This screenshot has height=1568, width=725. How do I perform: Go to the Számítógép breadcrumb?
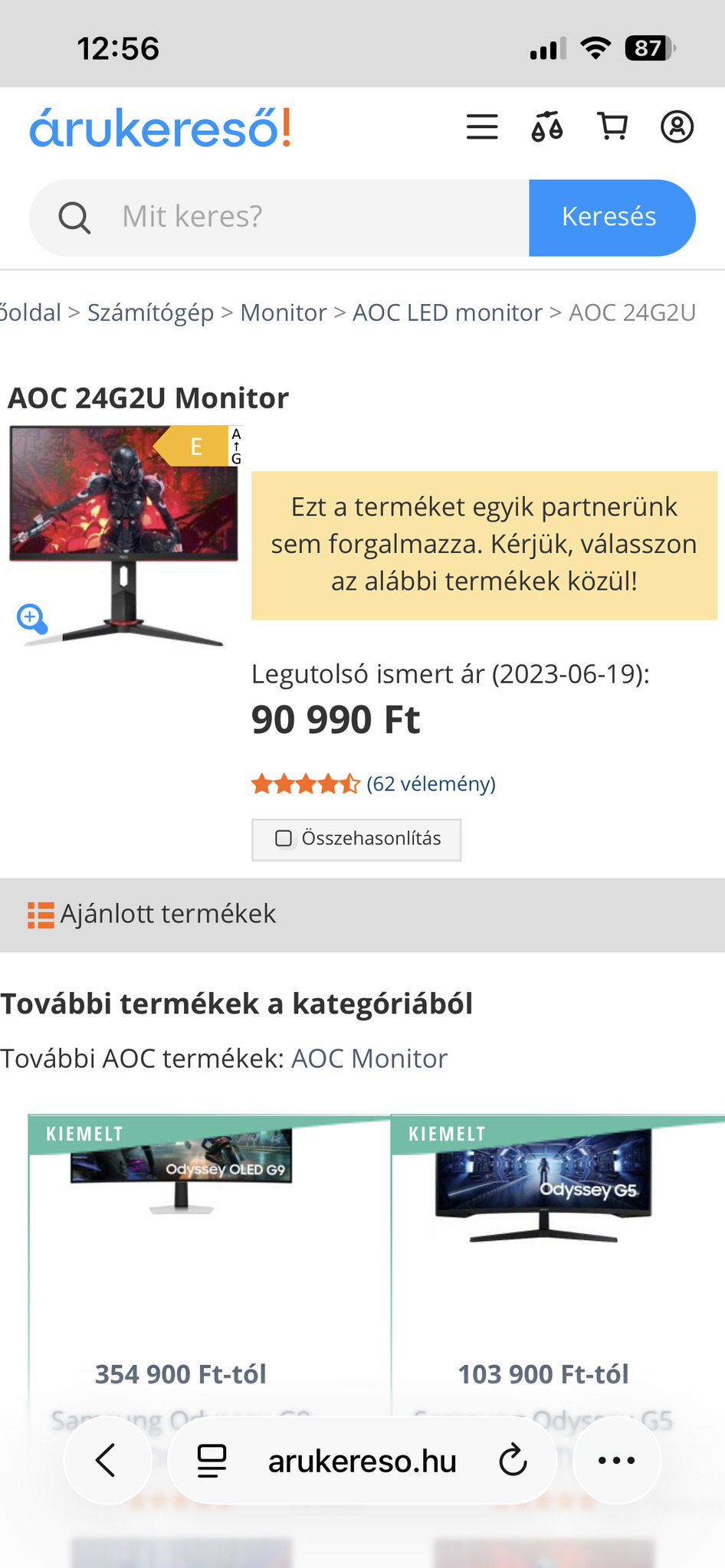pos(150,313)
